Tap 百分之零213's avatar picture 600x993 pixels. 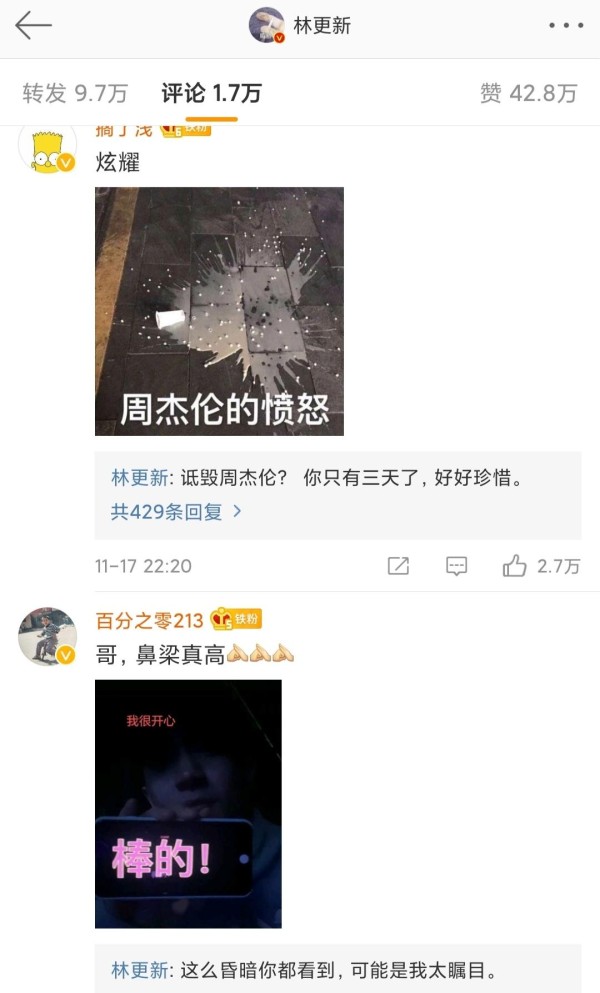47,636
